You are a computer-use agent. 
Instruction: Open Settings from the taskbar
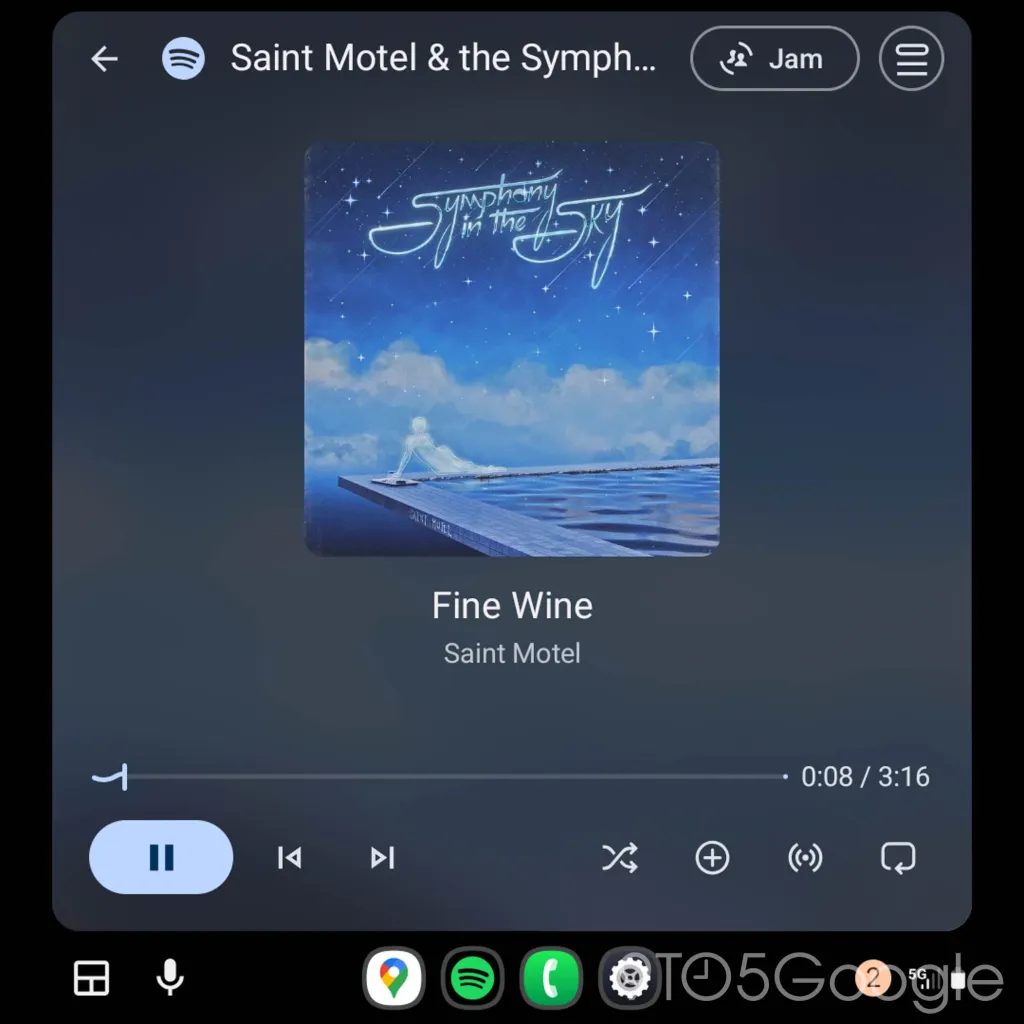coord(629,978)
